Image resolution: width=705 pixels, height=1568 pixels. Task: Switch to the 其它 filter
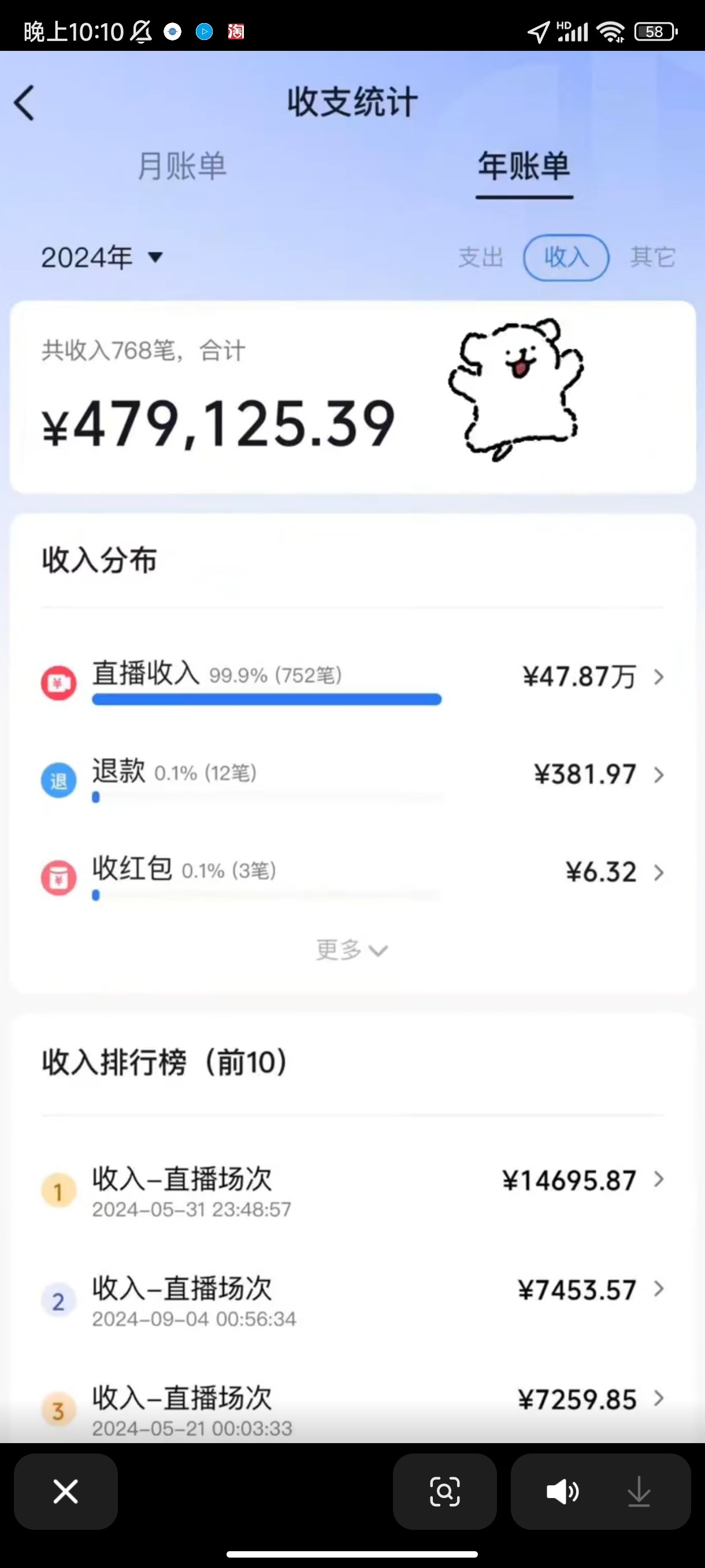tap(652, 257)
